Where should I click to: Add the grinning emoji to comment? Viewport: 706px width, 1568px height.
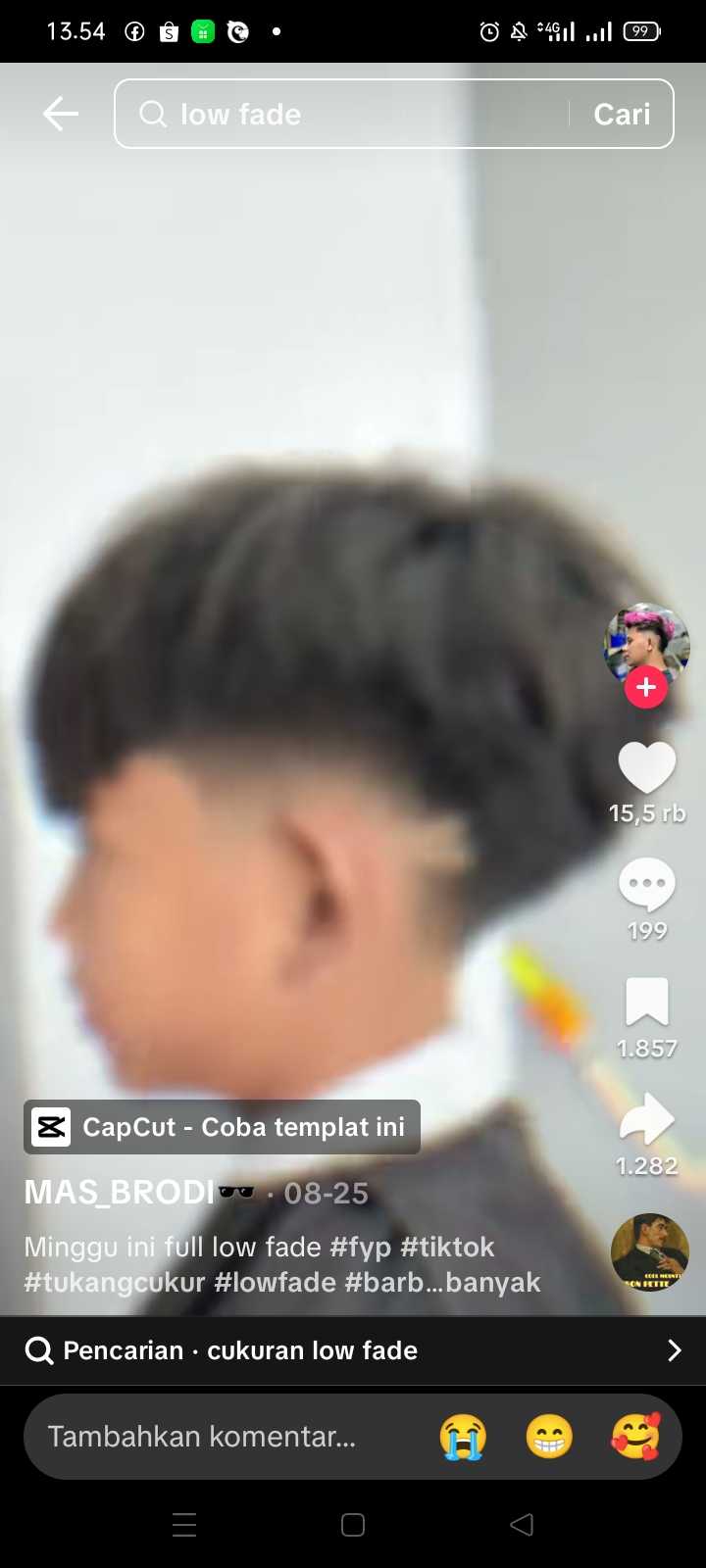549,1437
